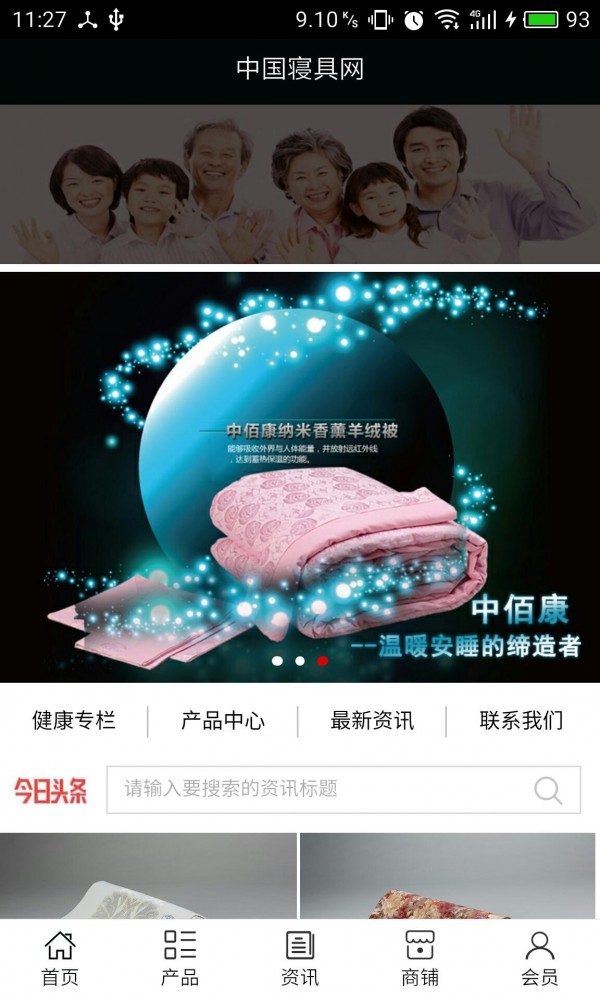600x1000 pixels.
Task: Open the 首页 home tab
Action: [x=60, y=958]
